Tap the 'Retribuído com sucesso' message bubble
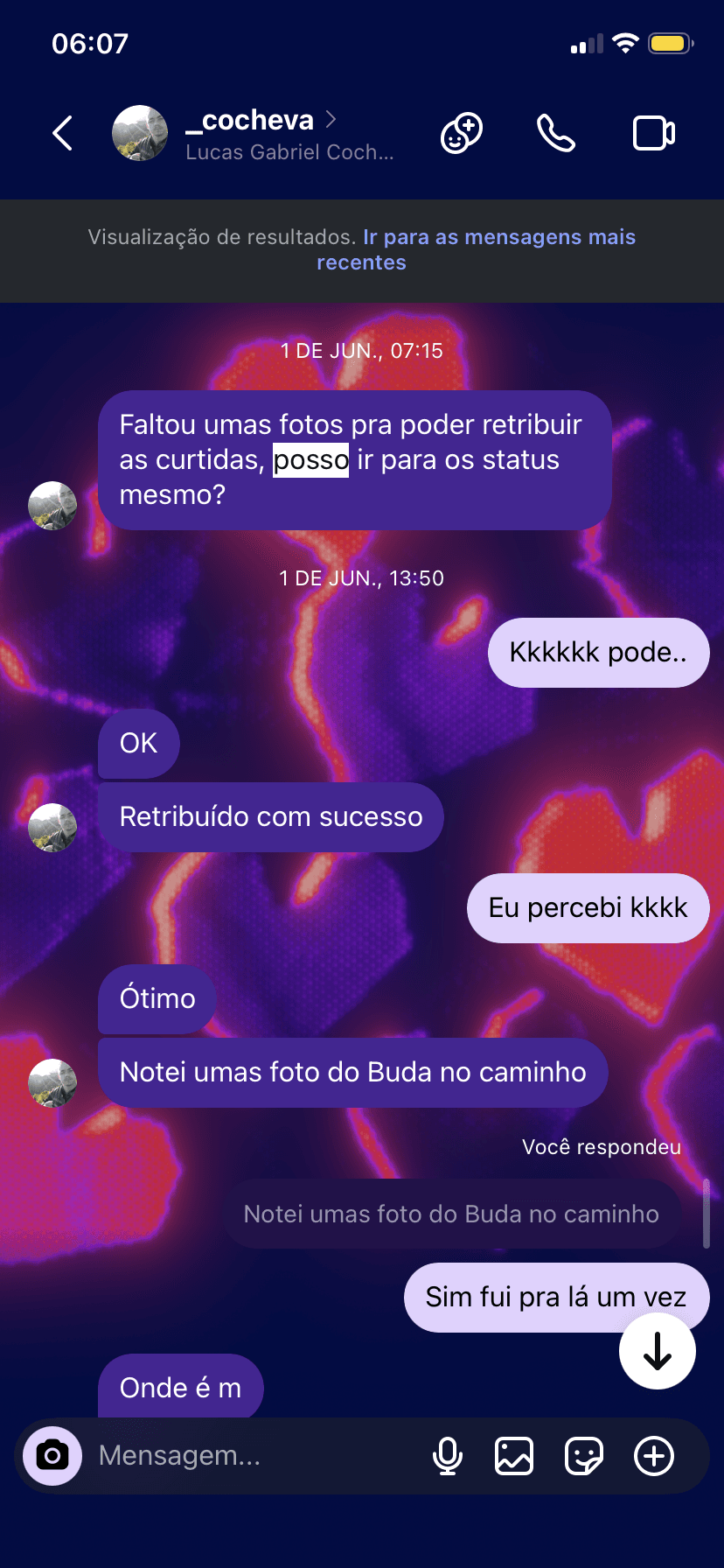The image size is (724, 1568). point(271,816)
